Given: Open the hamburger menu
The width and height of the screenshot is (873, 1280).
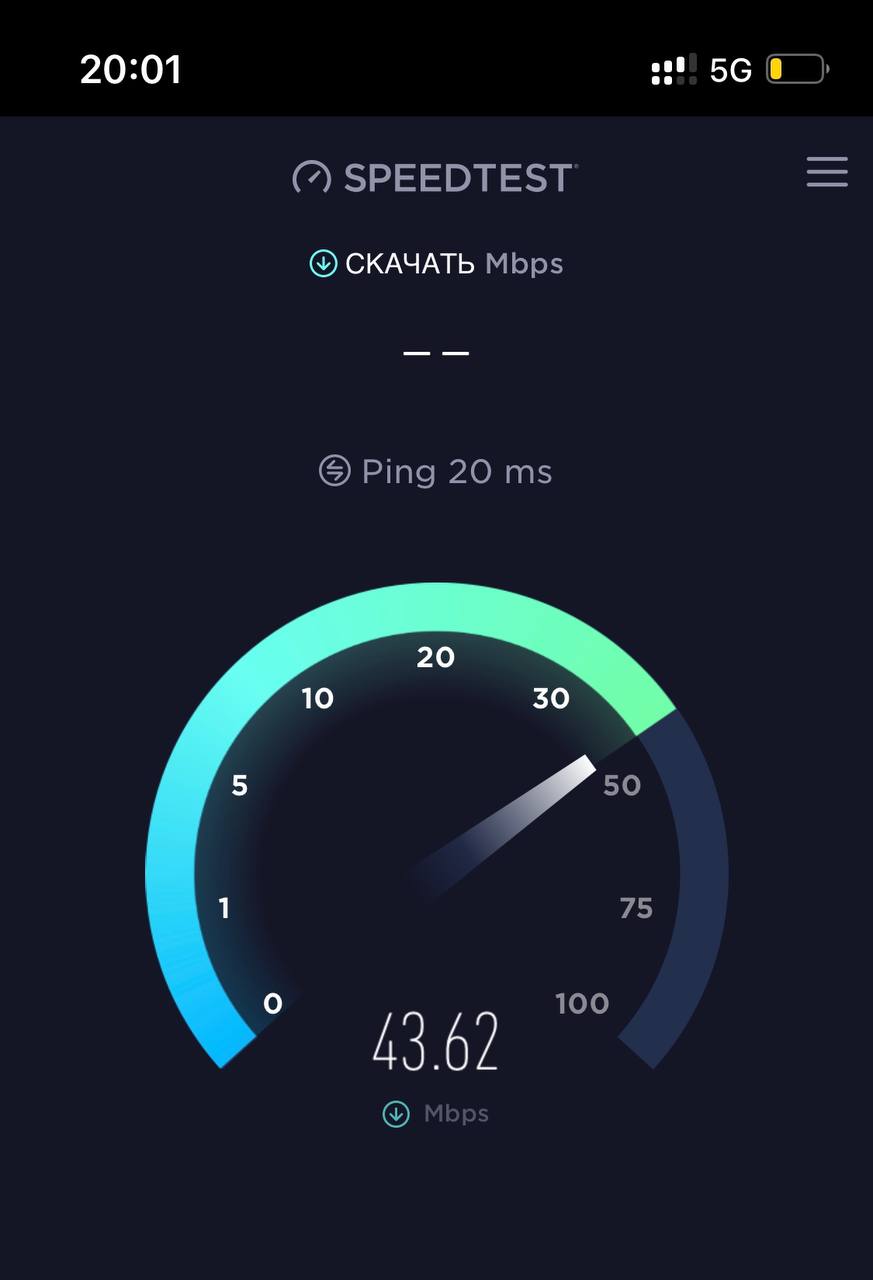Looking at the screenshot, I should click(x=826, y=172).
